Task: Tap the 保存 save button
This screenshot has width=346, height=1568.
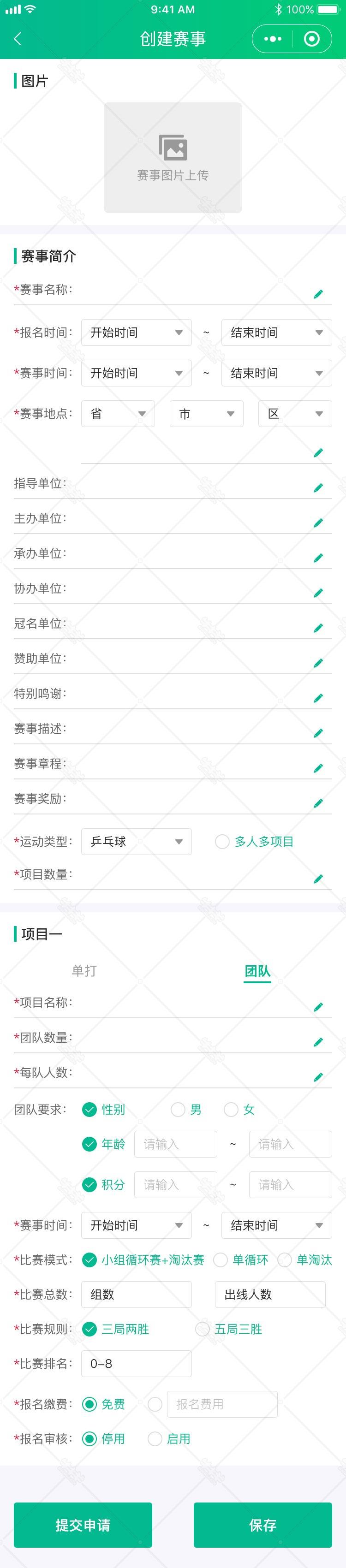Action: coord(262,1525)
